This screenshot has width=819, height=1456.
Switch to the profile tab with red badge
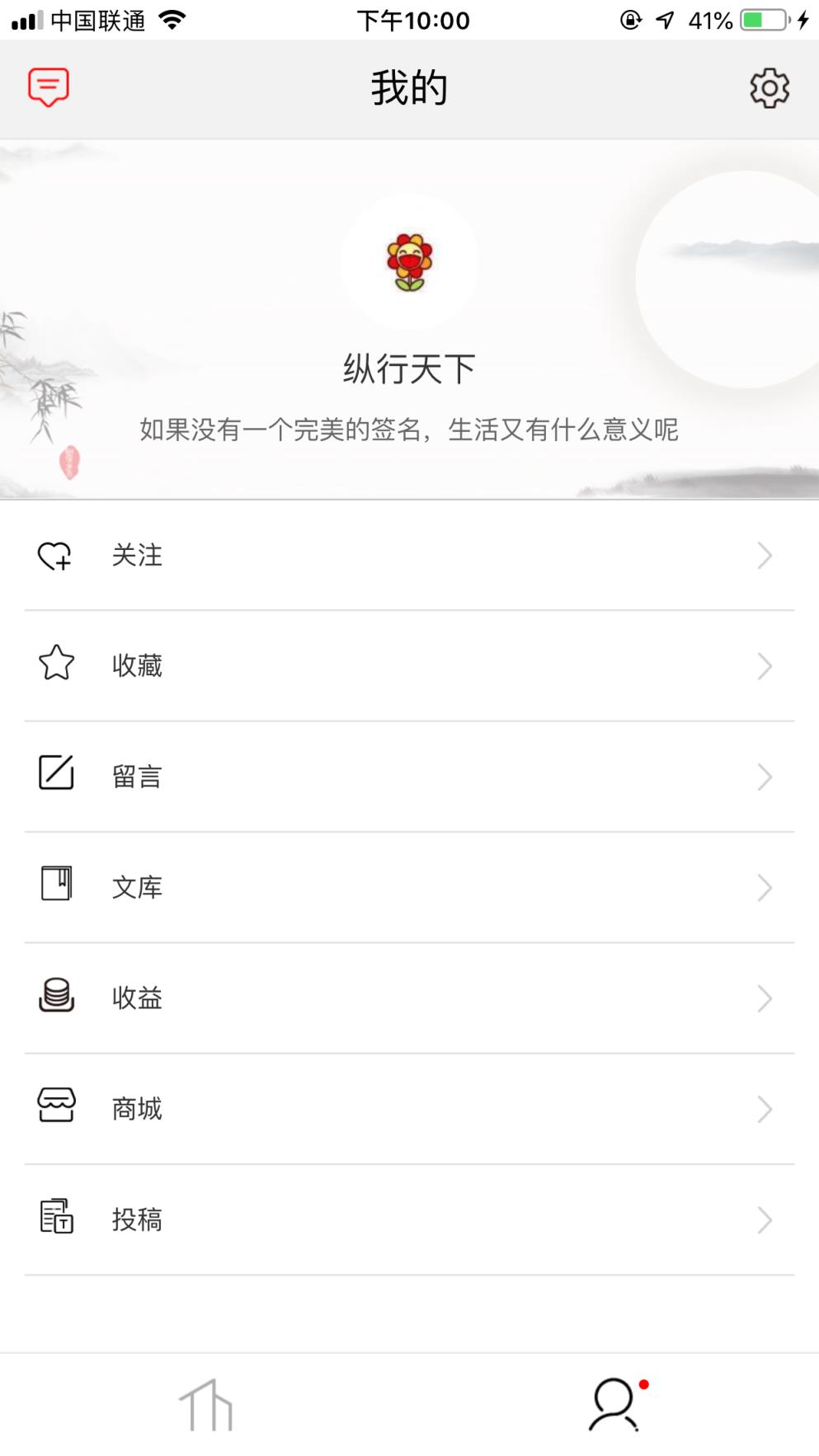pos(614,1406)
